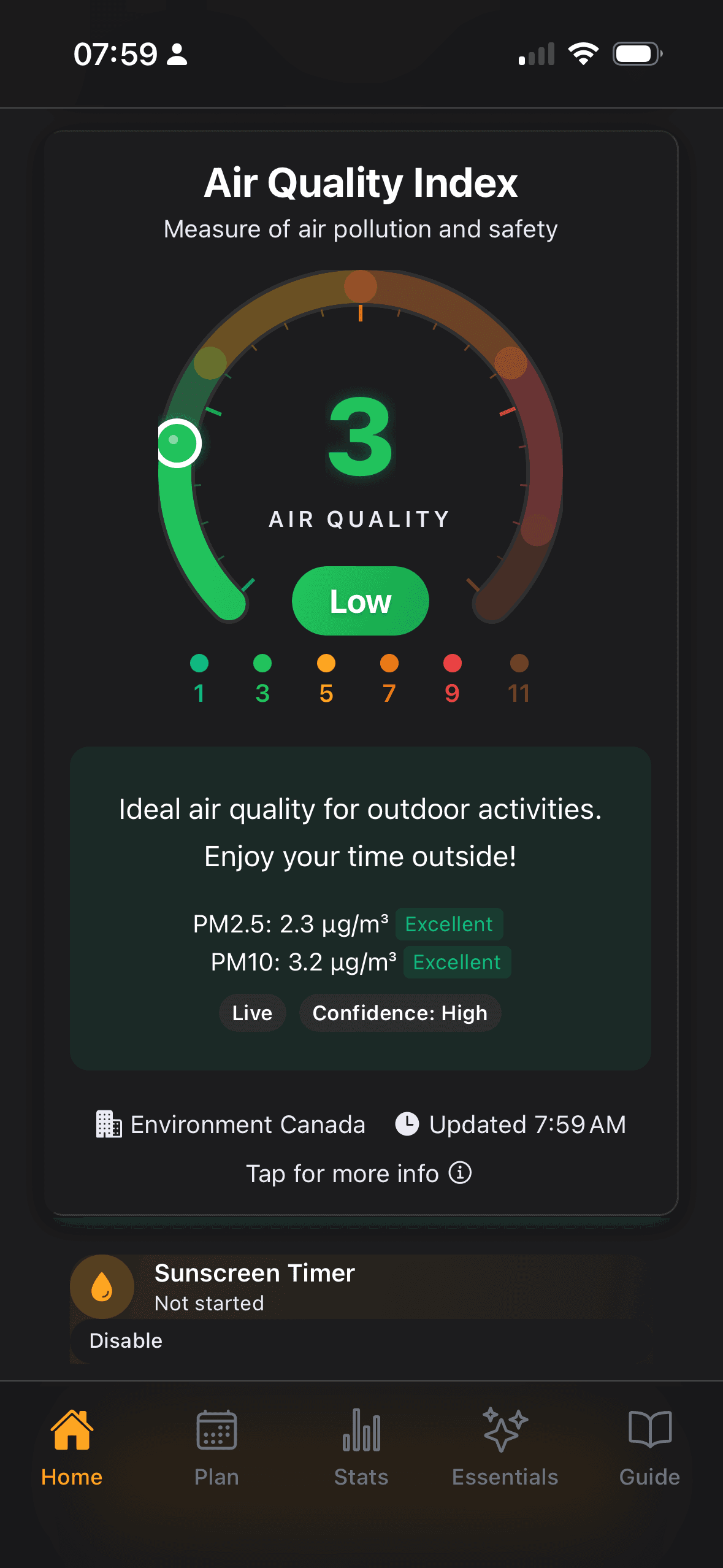Toggle the Live data indicator
Viewport: 723px width, 1568px height.
coord(251,1013)
